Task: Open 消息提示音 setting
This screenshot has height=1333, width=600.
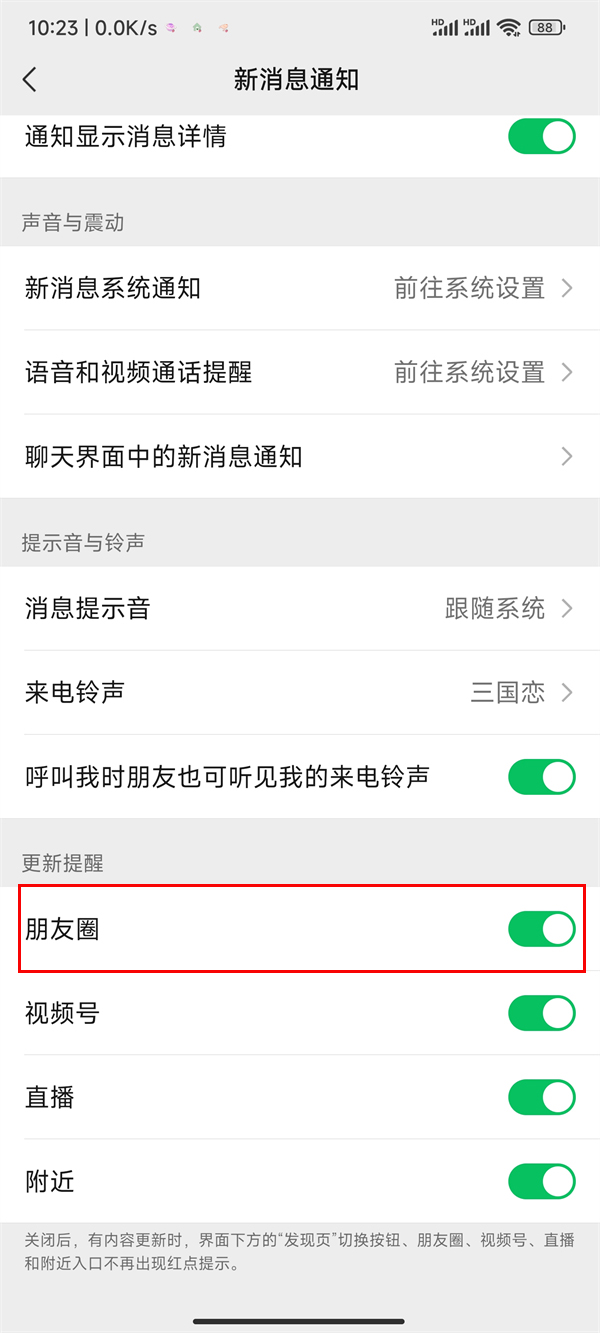Action: click(300, 608)
